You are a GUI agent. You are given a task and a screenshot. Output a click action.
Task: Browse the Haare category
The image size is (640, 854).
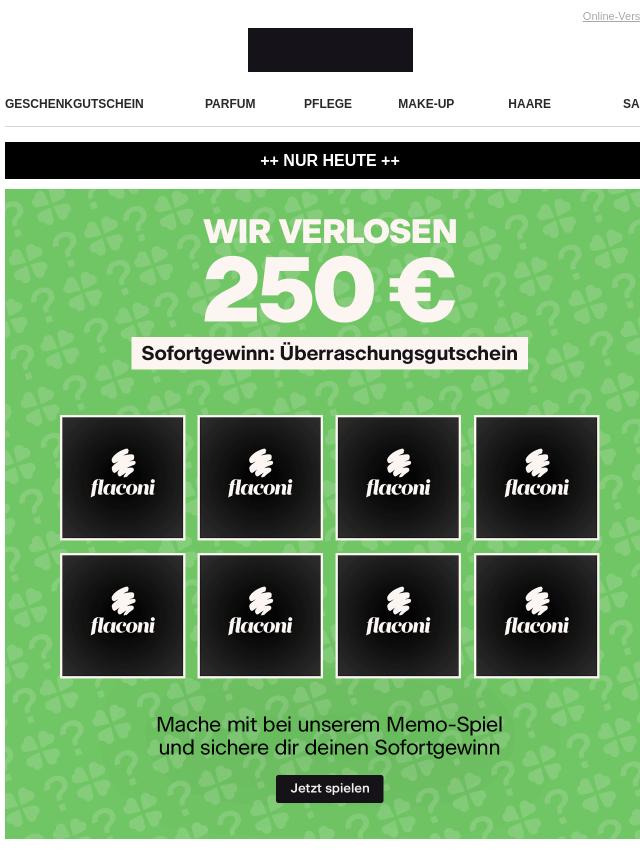[x=529, y=104]
